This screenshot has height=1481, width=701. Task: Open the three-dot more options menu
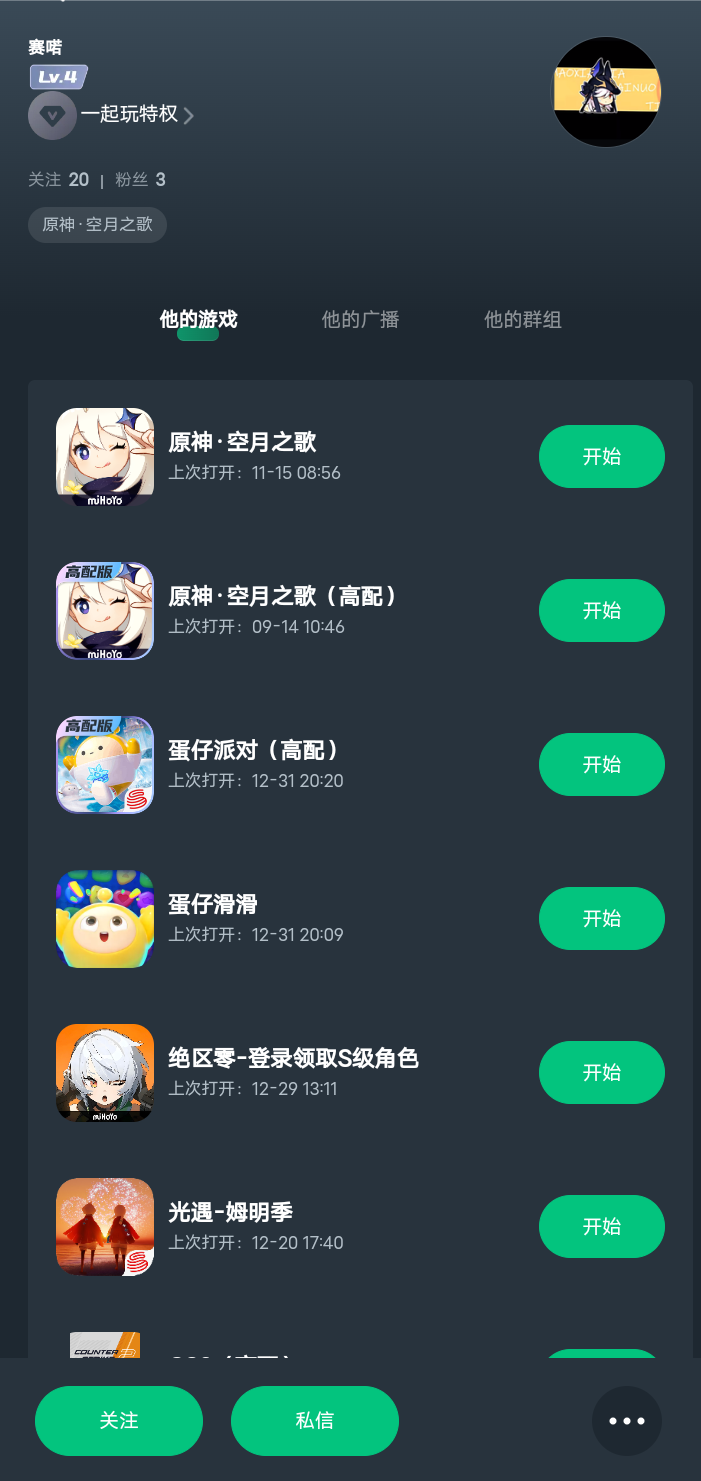[x=627, y=1421]
